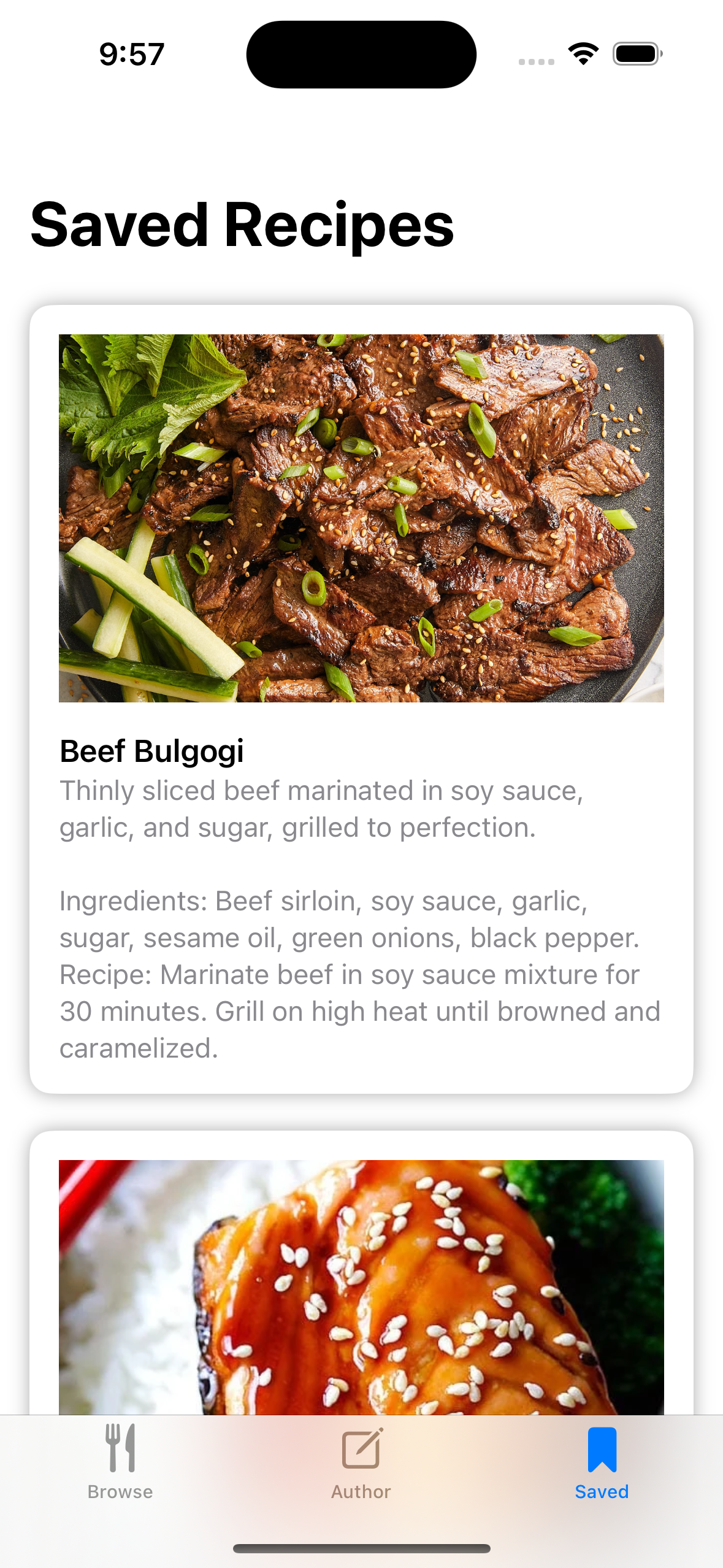The image size is (723, 1568).
Task: Switch to the Browse tab
Action: coord(120,1462)
